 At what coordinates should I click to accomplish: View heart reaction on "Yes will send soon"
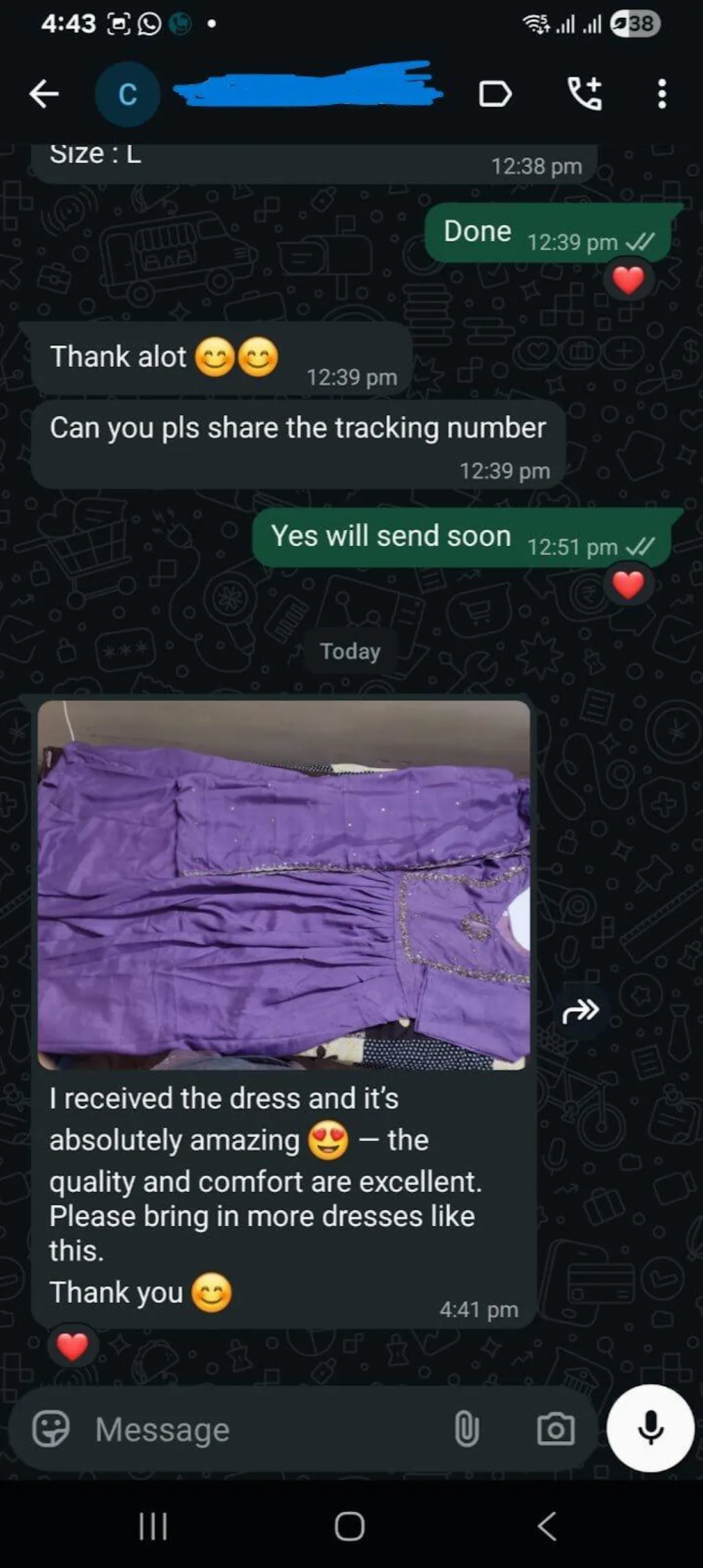(628, 585)
